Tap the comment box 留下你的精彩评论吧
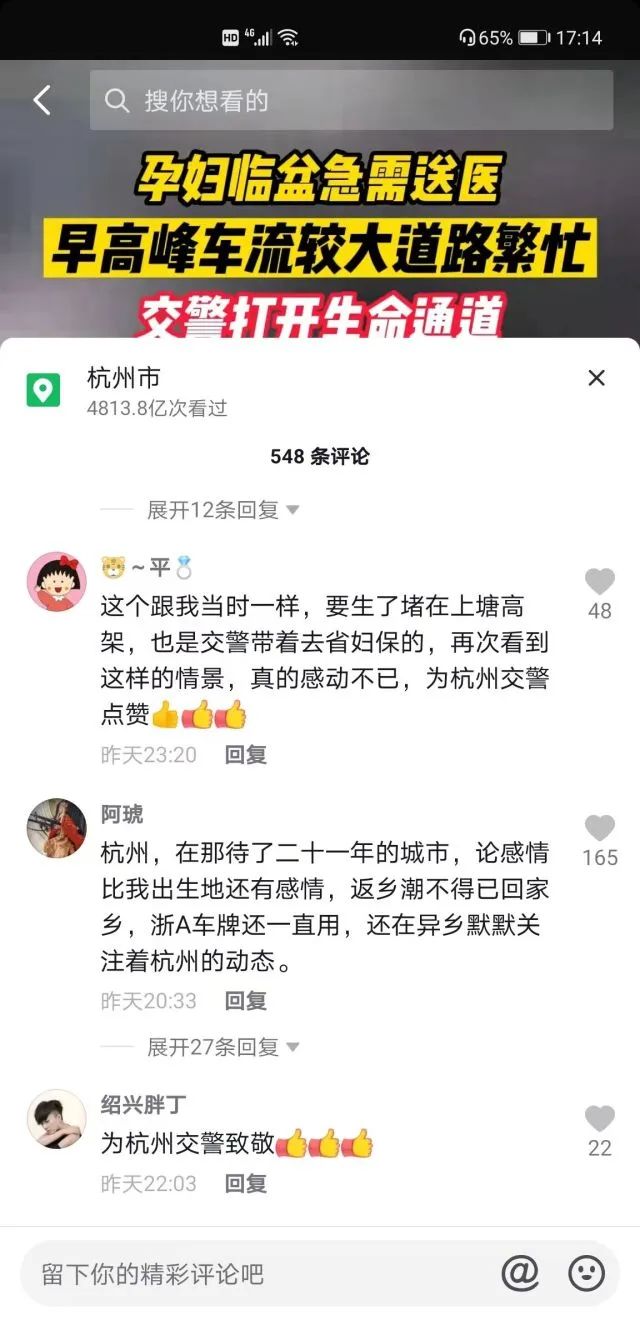This screenshot has height=1320, width=640. (x=250, y=1274)
